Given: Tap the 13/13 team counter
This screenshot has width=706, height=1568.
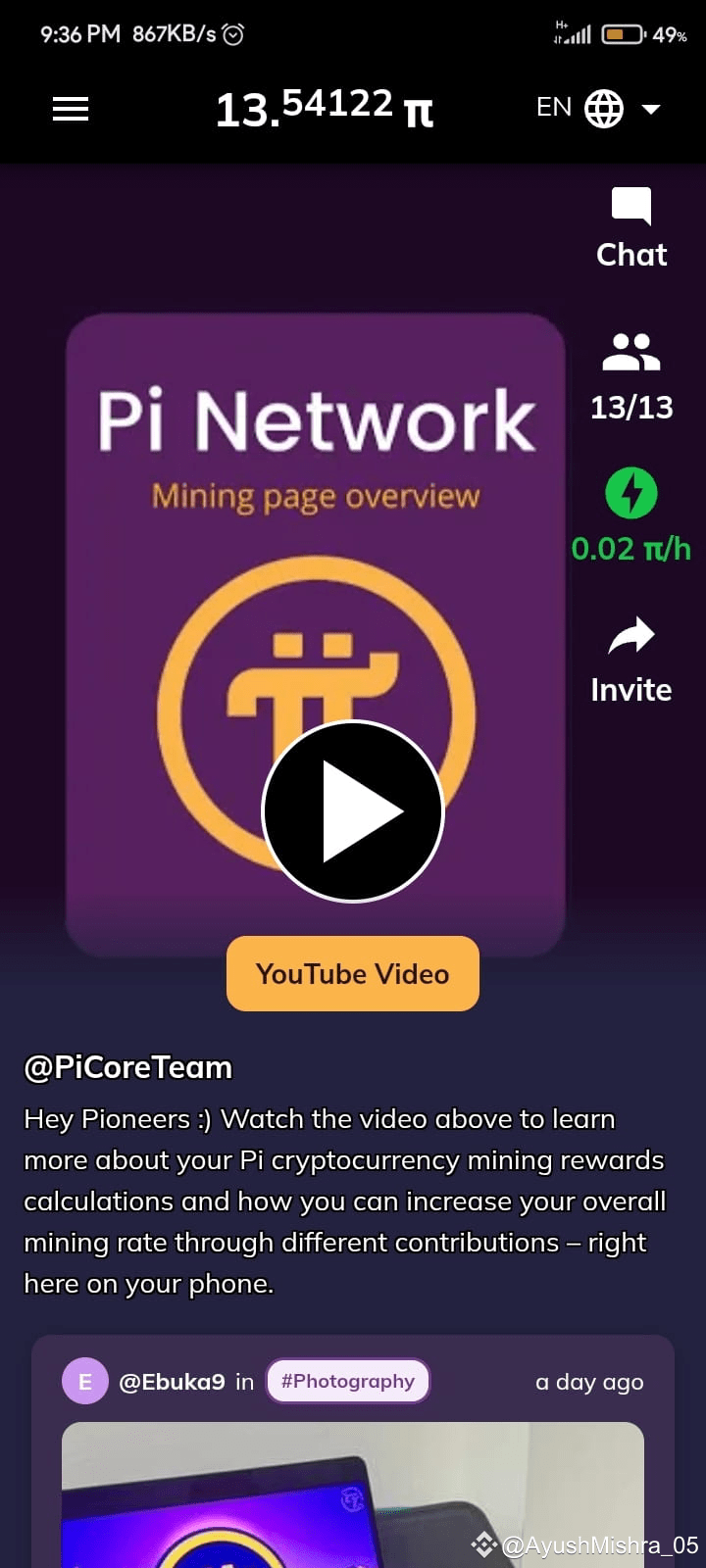Looking at the screenshot, I should point(630,407).
